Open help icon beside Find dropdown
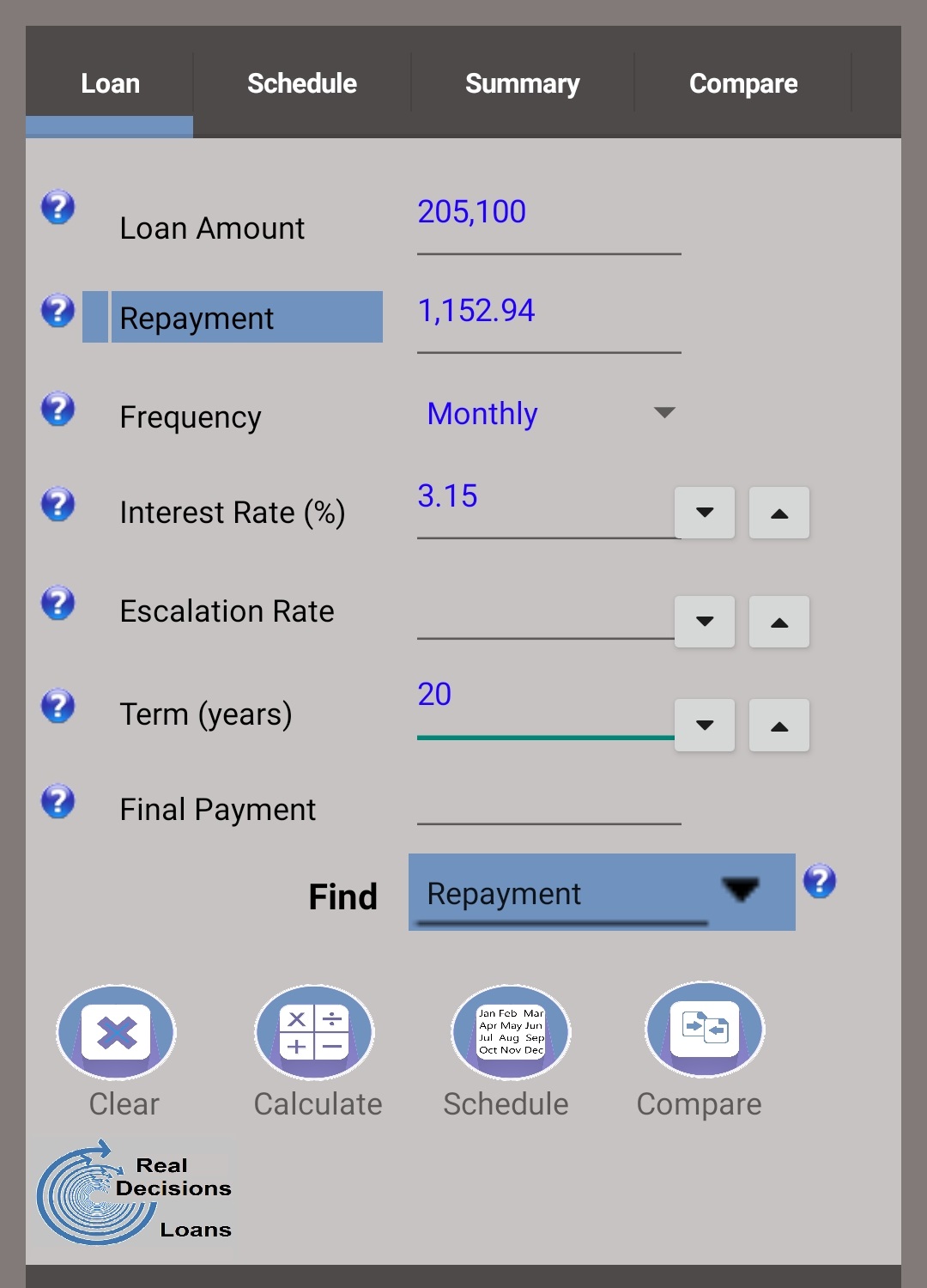 click(x=820, y=881)
